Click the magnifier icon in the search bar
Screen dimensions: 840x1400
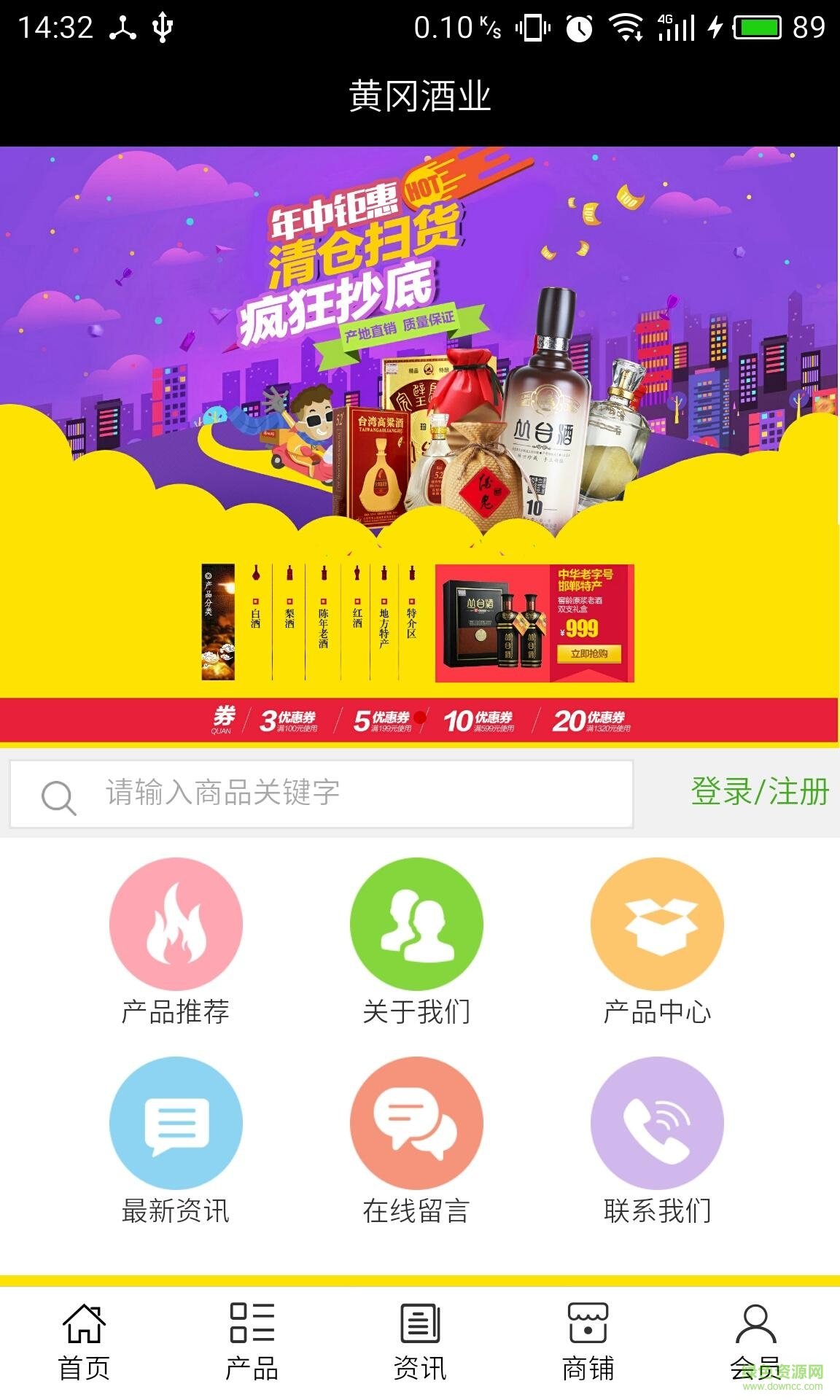point(57,795)
